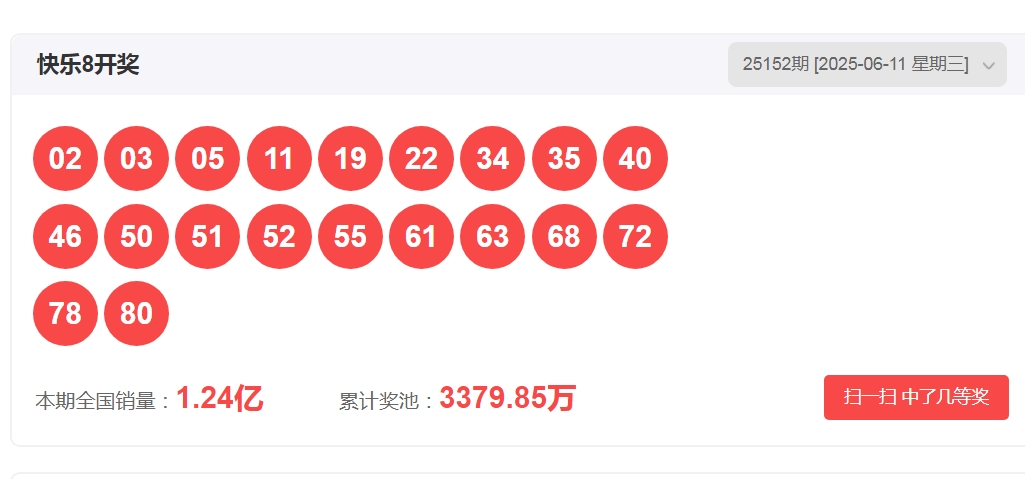Open the 25152期 draw period dropdown
This screenshot has width=1025, height=479.
click(x=867, y=65)
